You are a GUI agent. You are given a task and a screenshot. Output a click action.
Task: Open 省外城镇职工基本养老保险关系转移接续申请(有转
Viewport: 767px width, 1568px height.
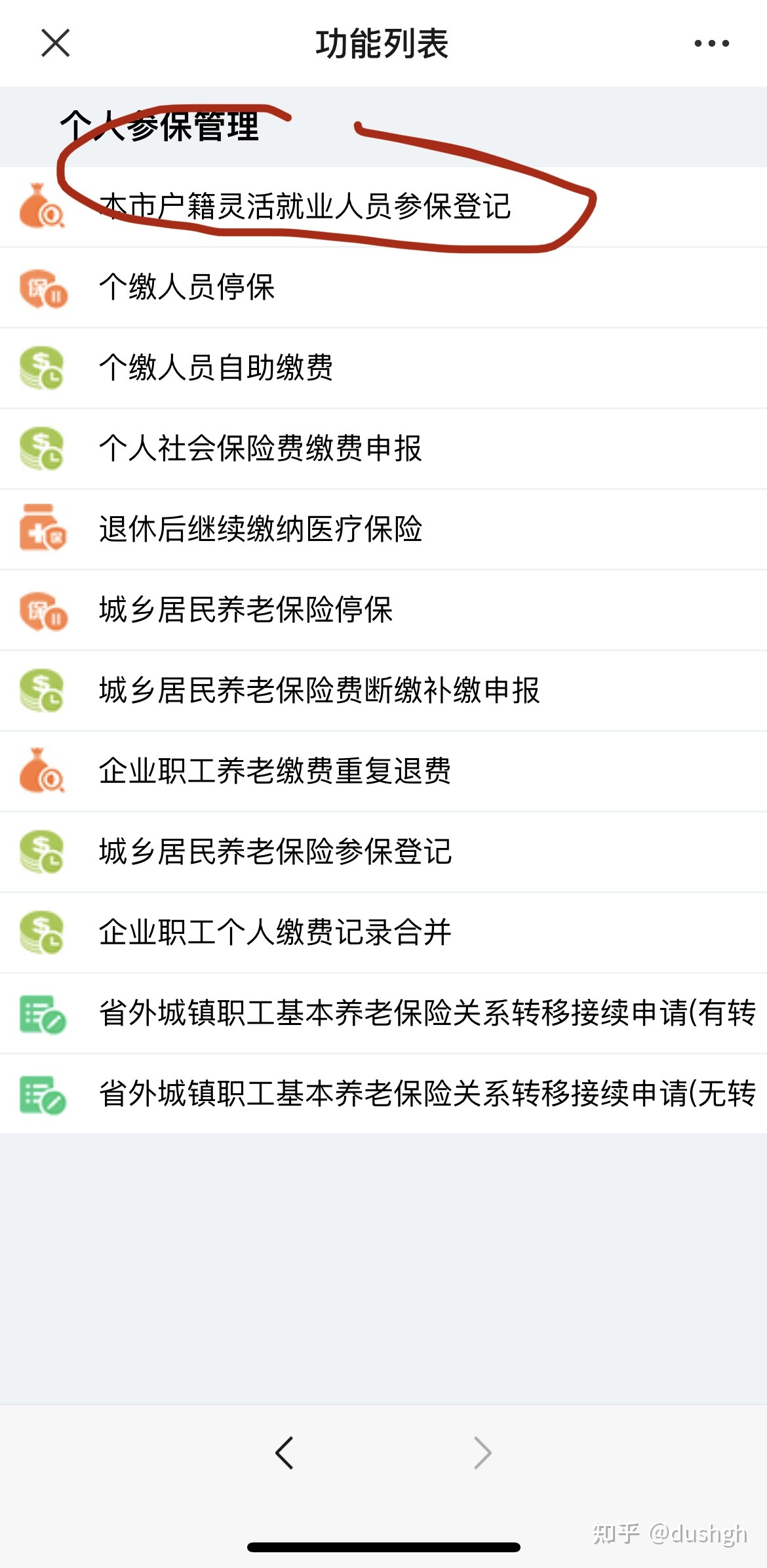[383, 1013]
